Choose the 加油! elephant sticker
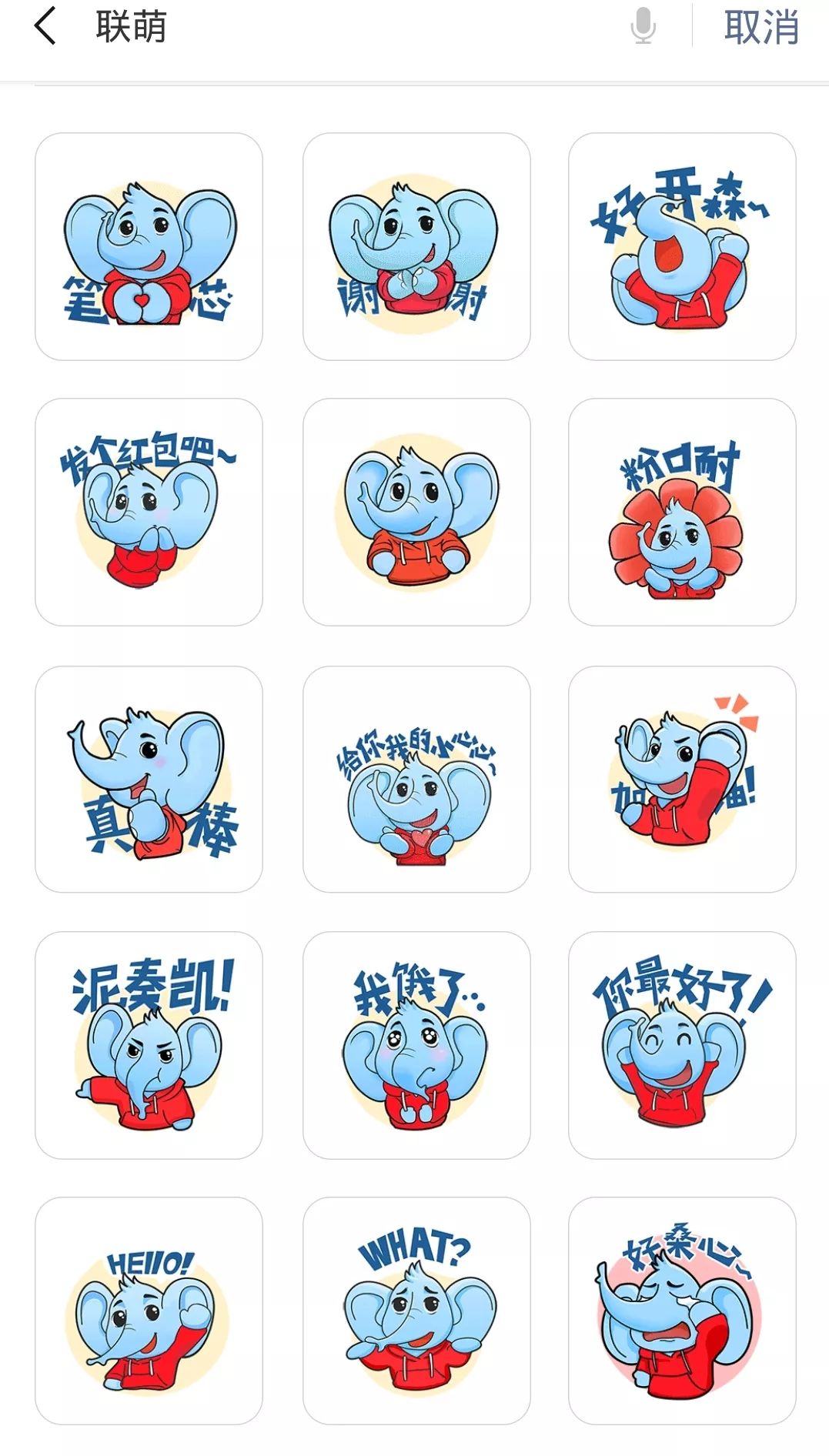This screenshot has width=829, height=1456. pyautogui.click(x=682, y=779)
